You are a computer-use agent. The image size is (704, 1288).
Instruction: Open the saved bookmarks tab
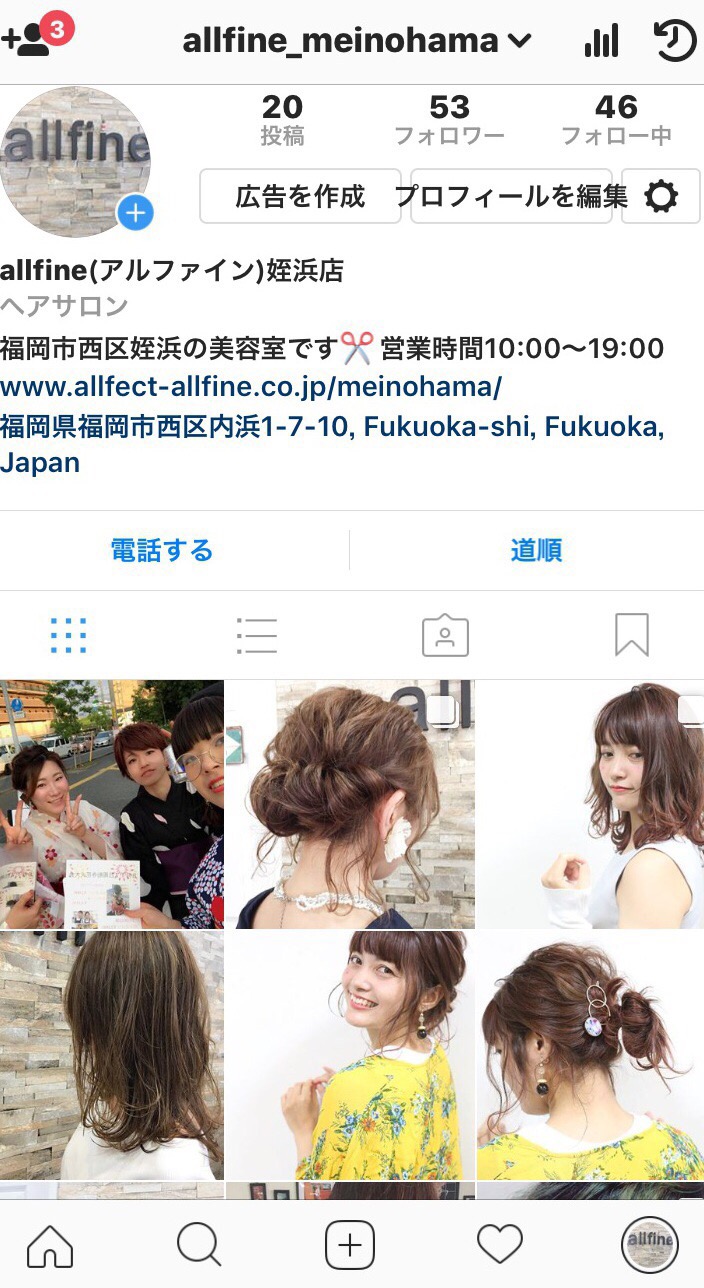(x=631, y=635)
